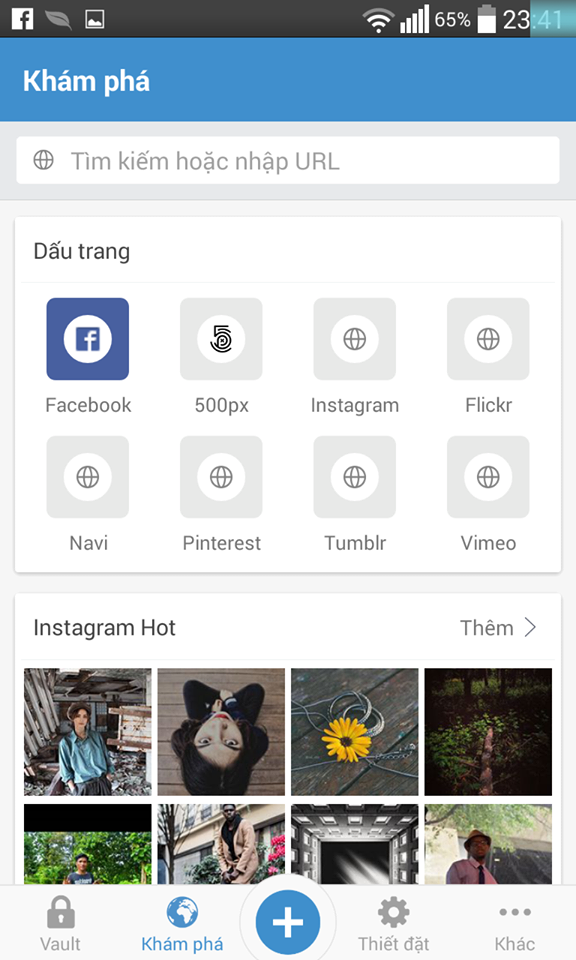Tap Thêm to see more Instagram Hot

pos(498,628)
